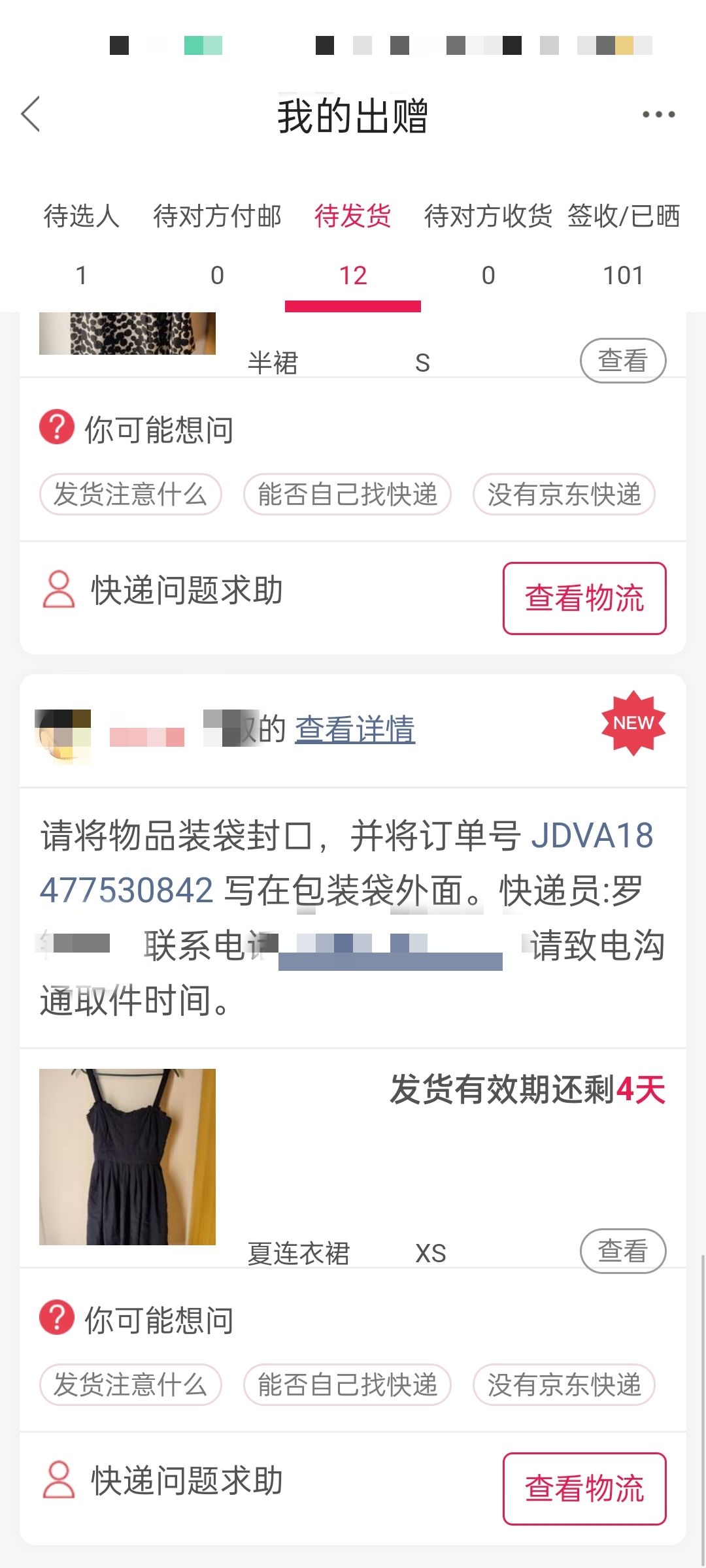
Task: Tap 查看 next to the 半裙 item
Action: pyautogui.click(x=623, y=361)
